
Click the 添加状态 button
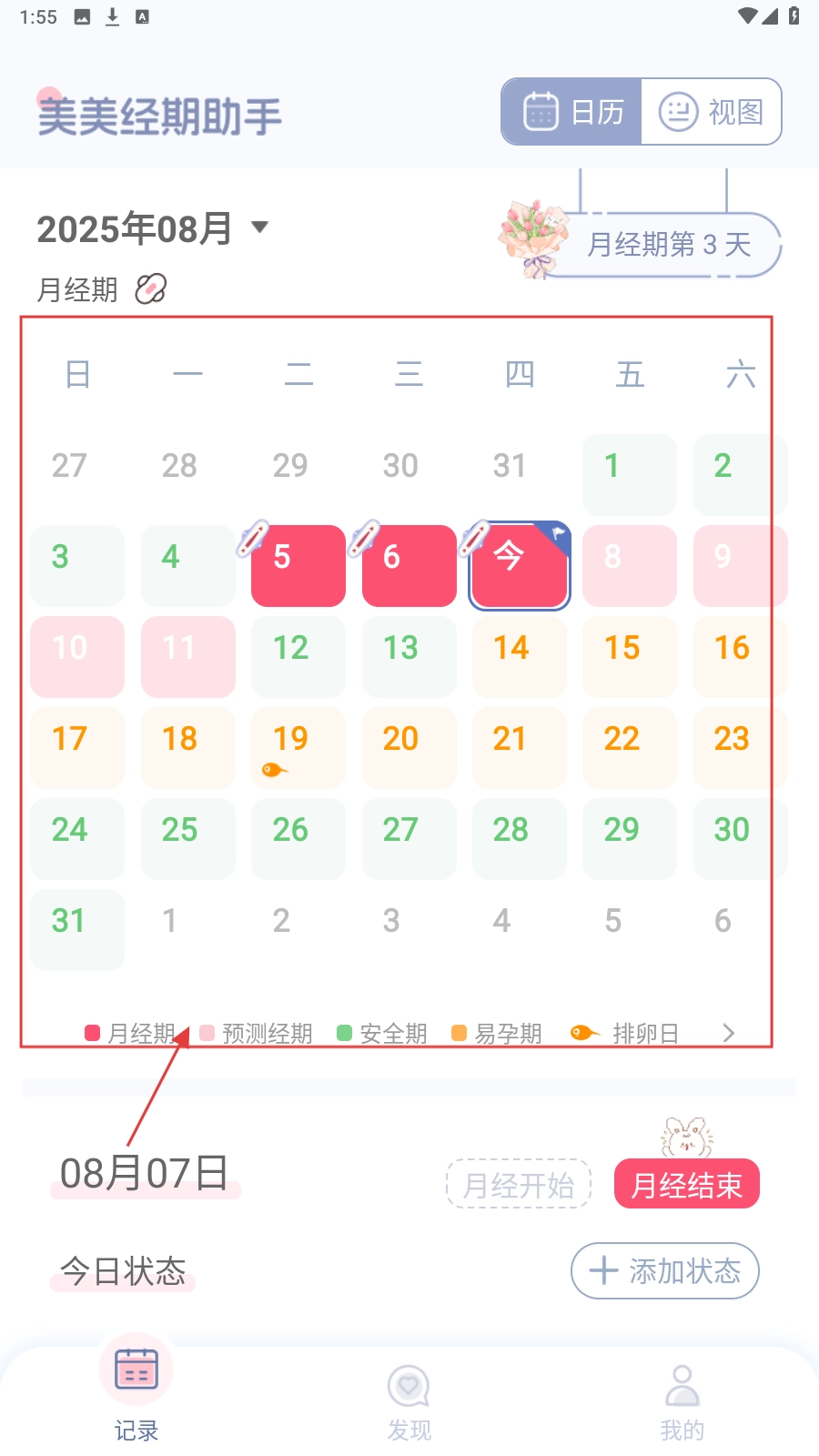(x=665, y=1270)
